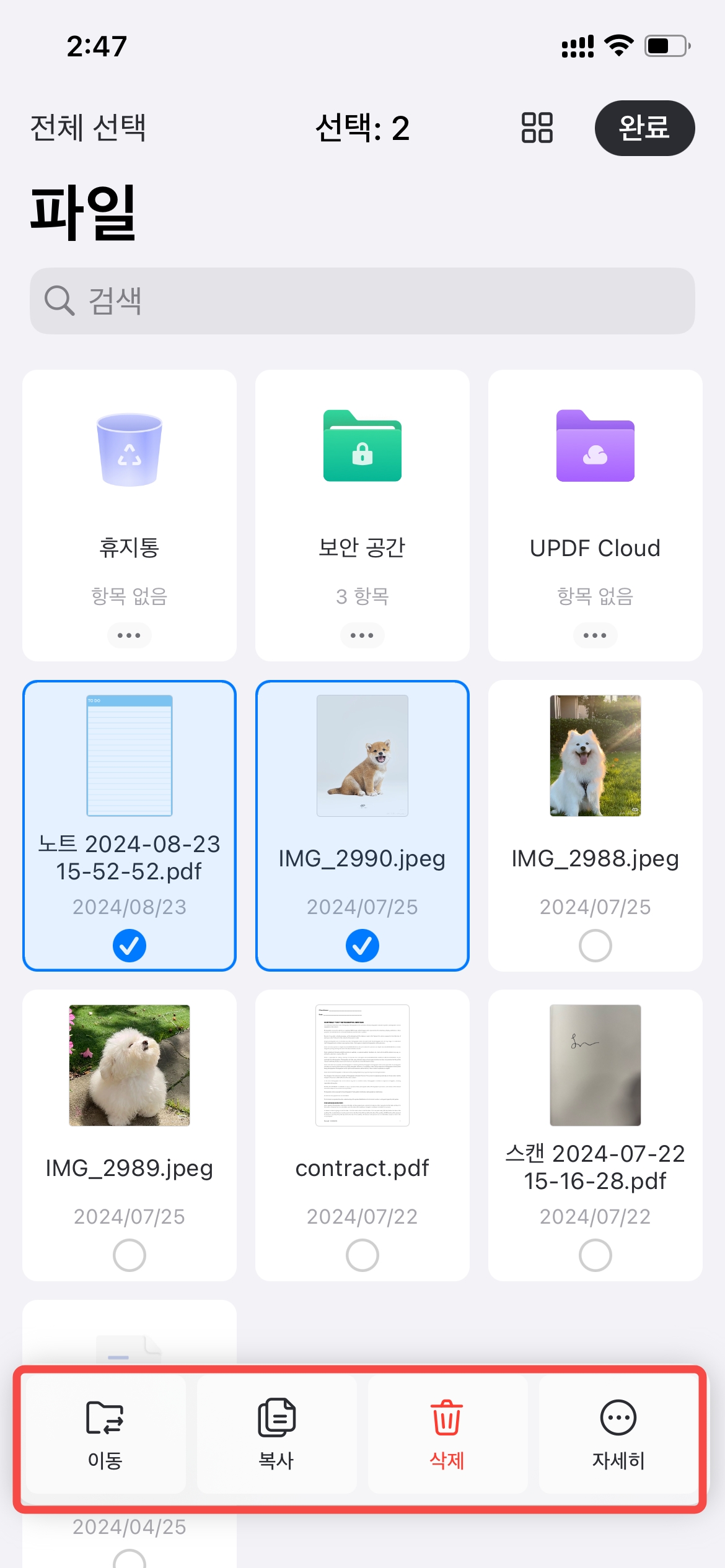Viewport: 725px width, 1568px height.
Task: Tap the 자세히 (More details) icon
Action: point(617,1418)
